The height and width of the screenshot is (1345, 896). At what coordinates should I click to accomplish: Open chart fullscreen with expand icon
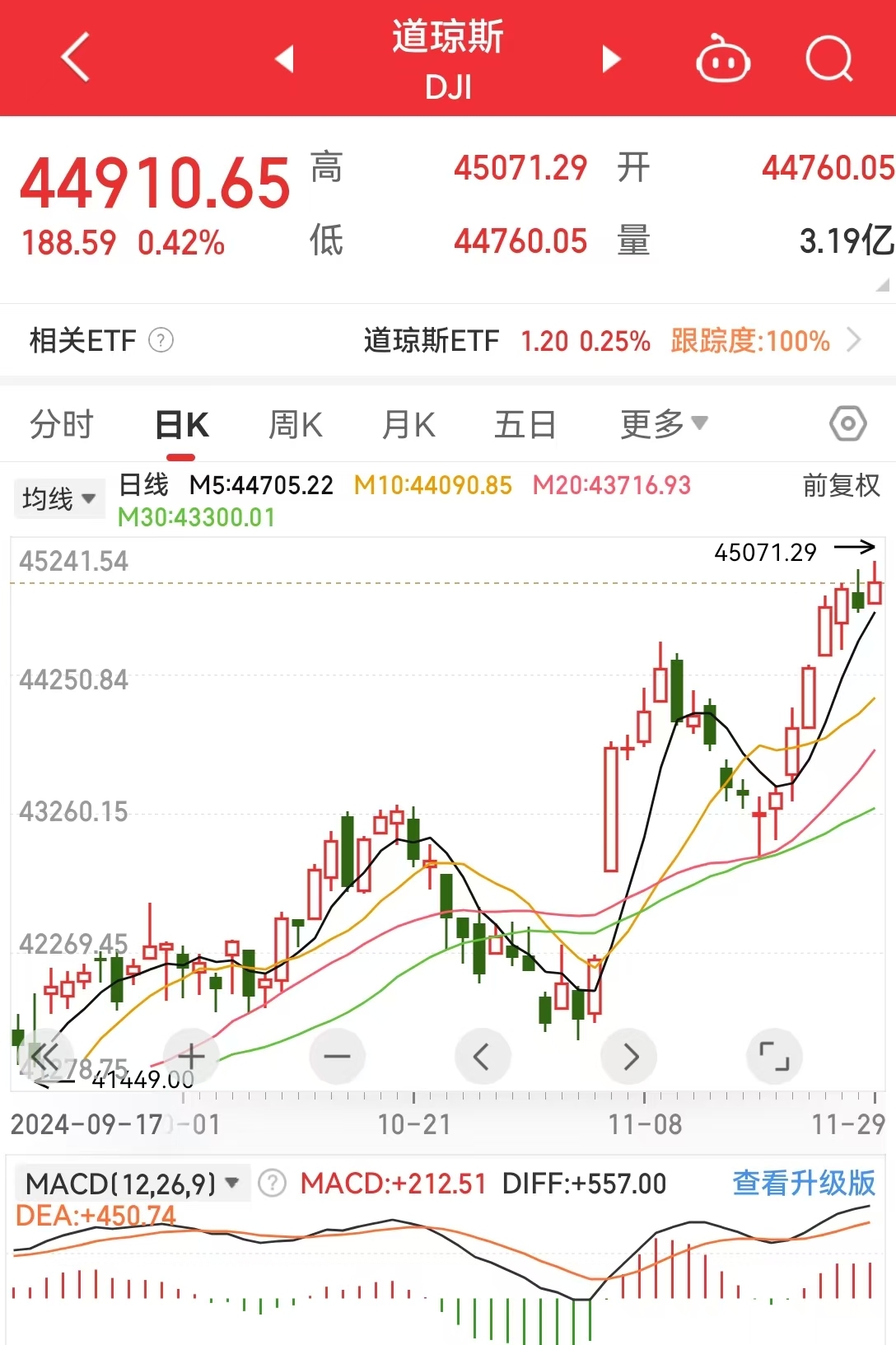tap(775, 1056)
